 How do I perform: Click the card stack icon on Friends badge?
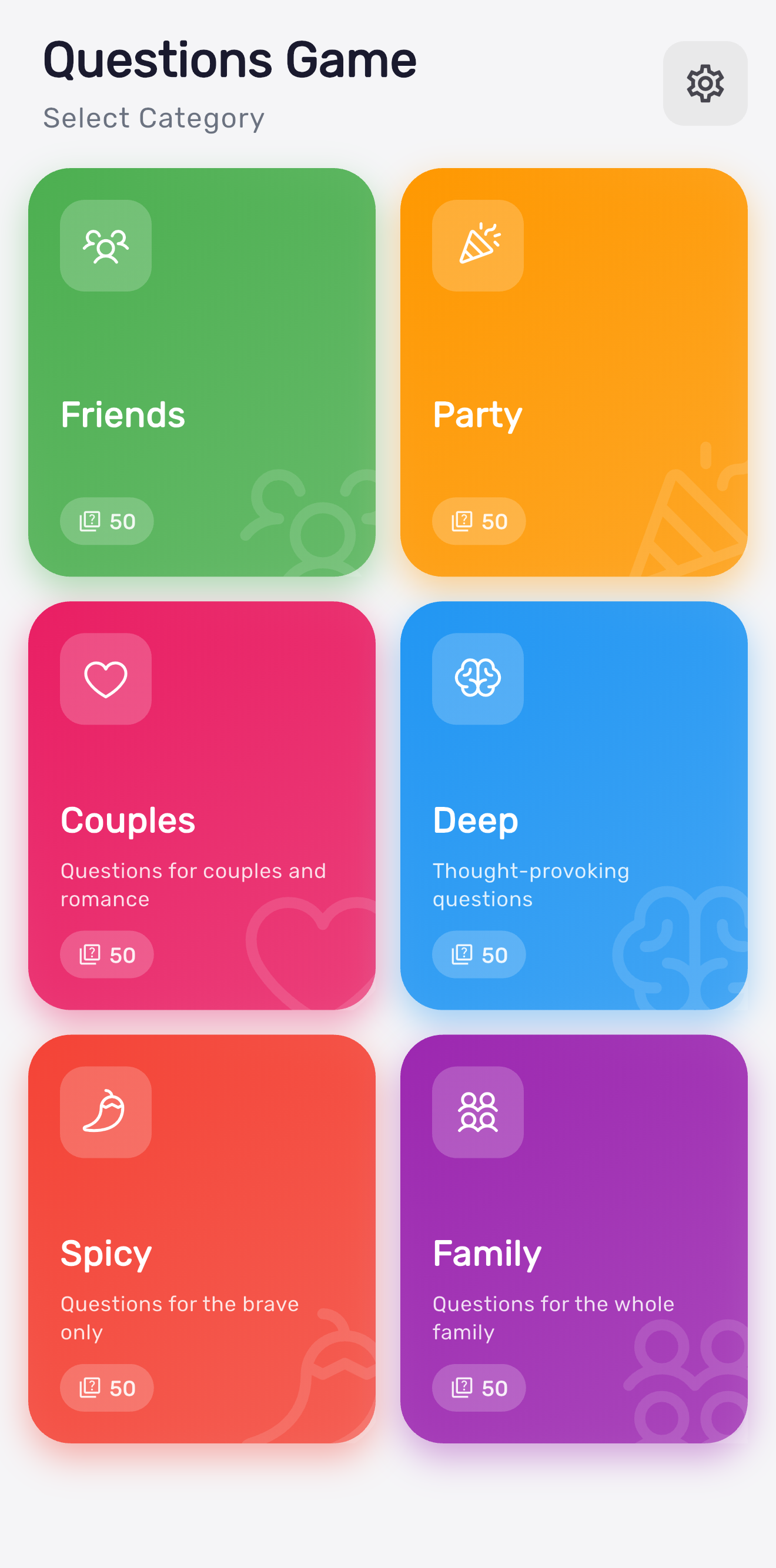coord(90,521)
